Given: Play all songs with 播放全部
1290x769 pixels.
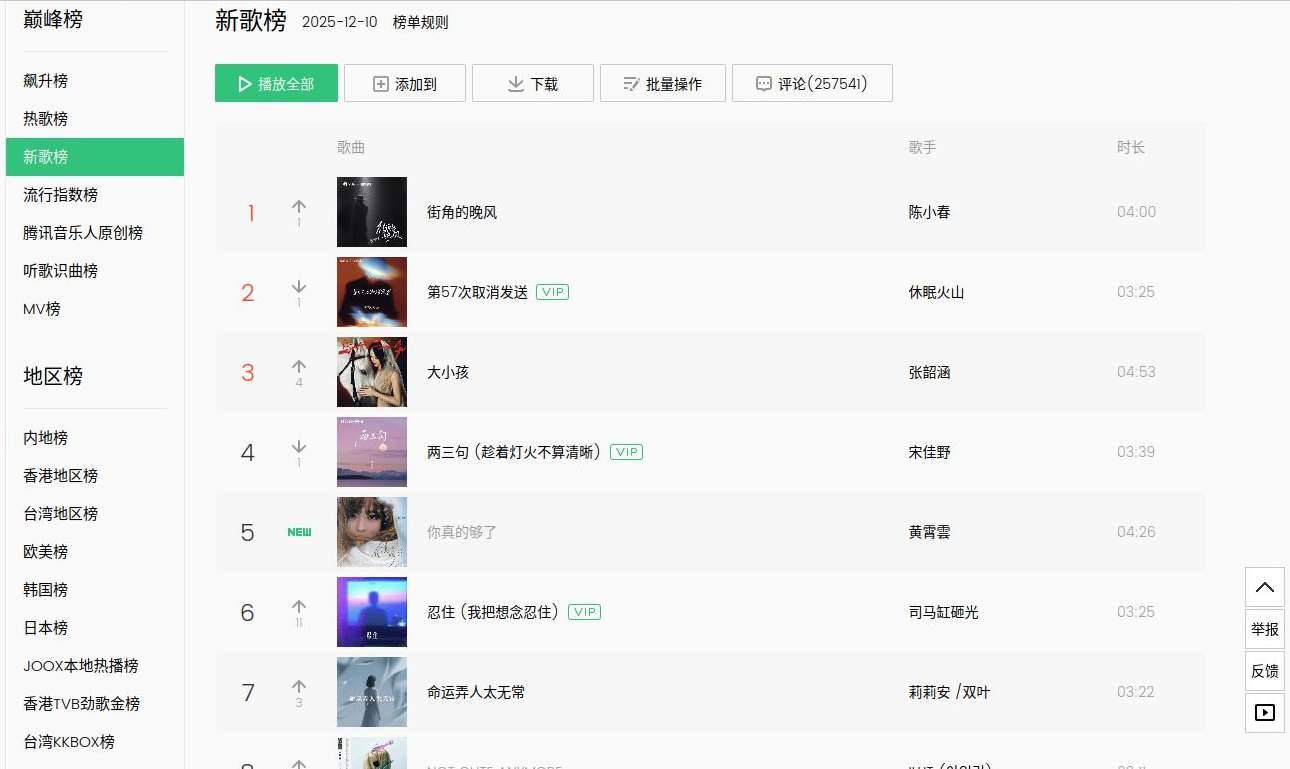Looking at the screenshot, I should pos(276,84).
